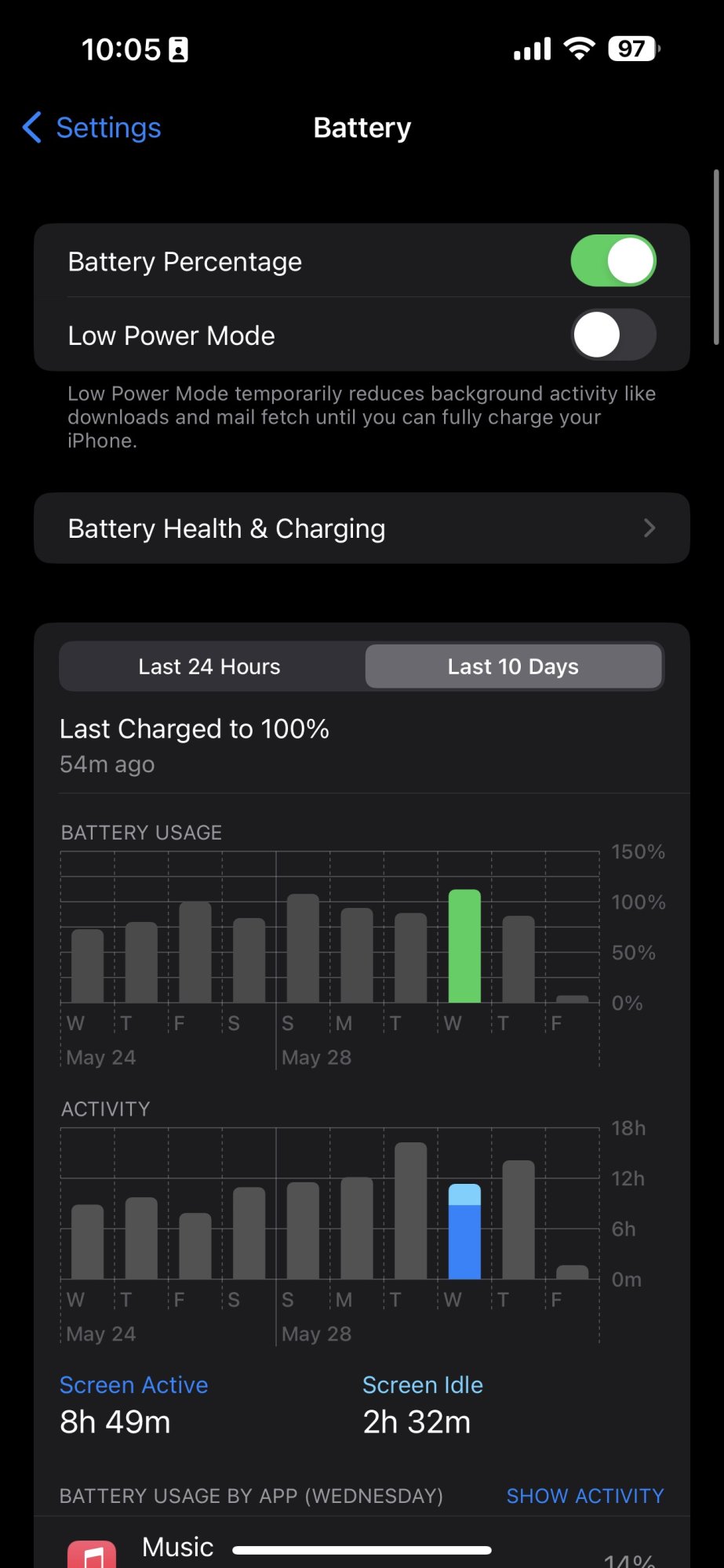Enable Low Power Mode
Viewport: 724px width, 1568px height.
click(613, 336)
